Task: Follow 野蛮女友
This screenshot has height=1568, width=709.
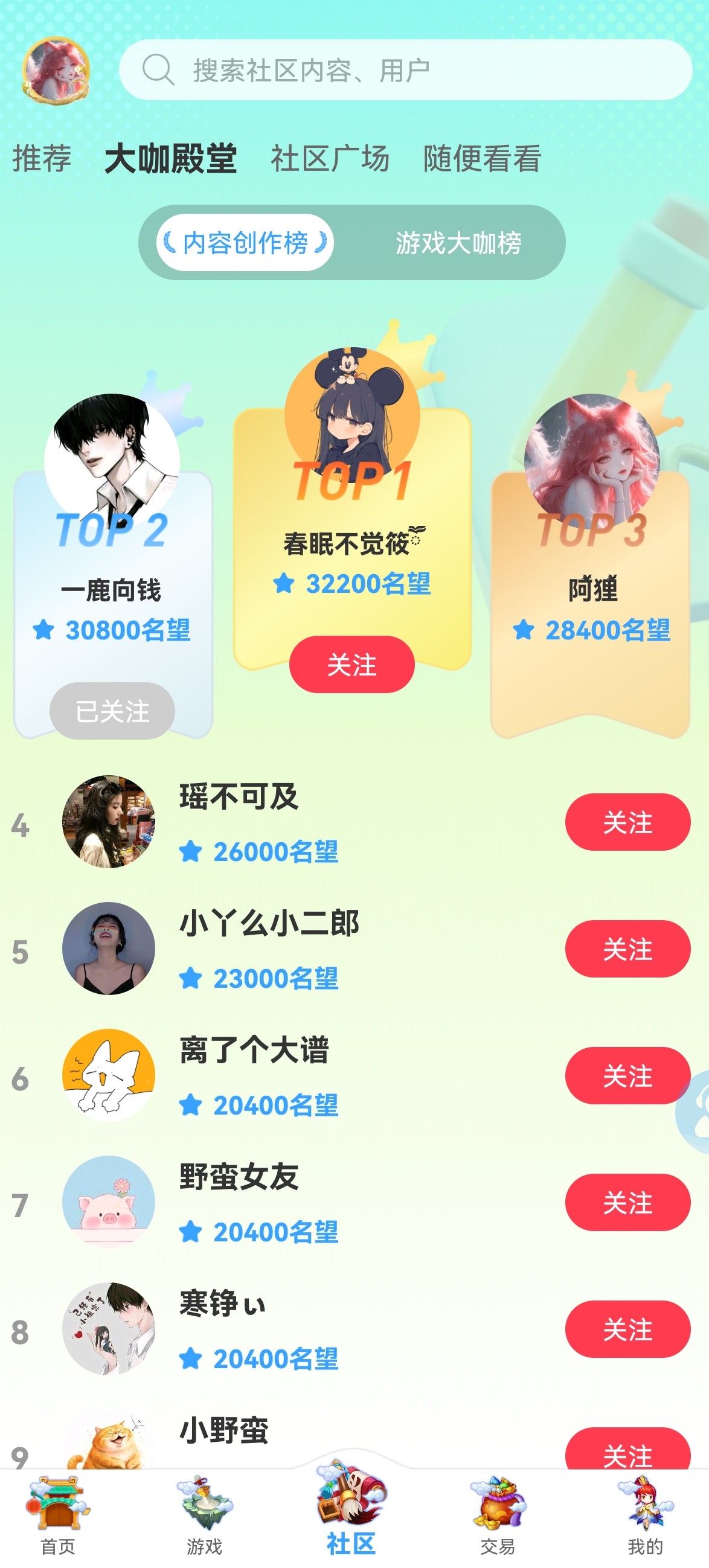Action: [627, 1202]
